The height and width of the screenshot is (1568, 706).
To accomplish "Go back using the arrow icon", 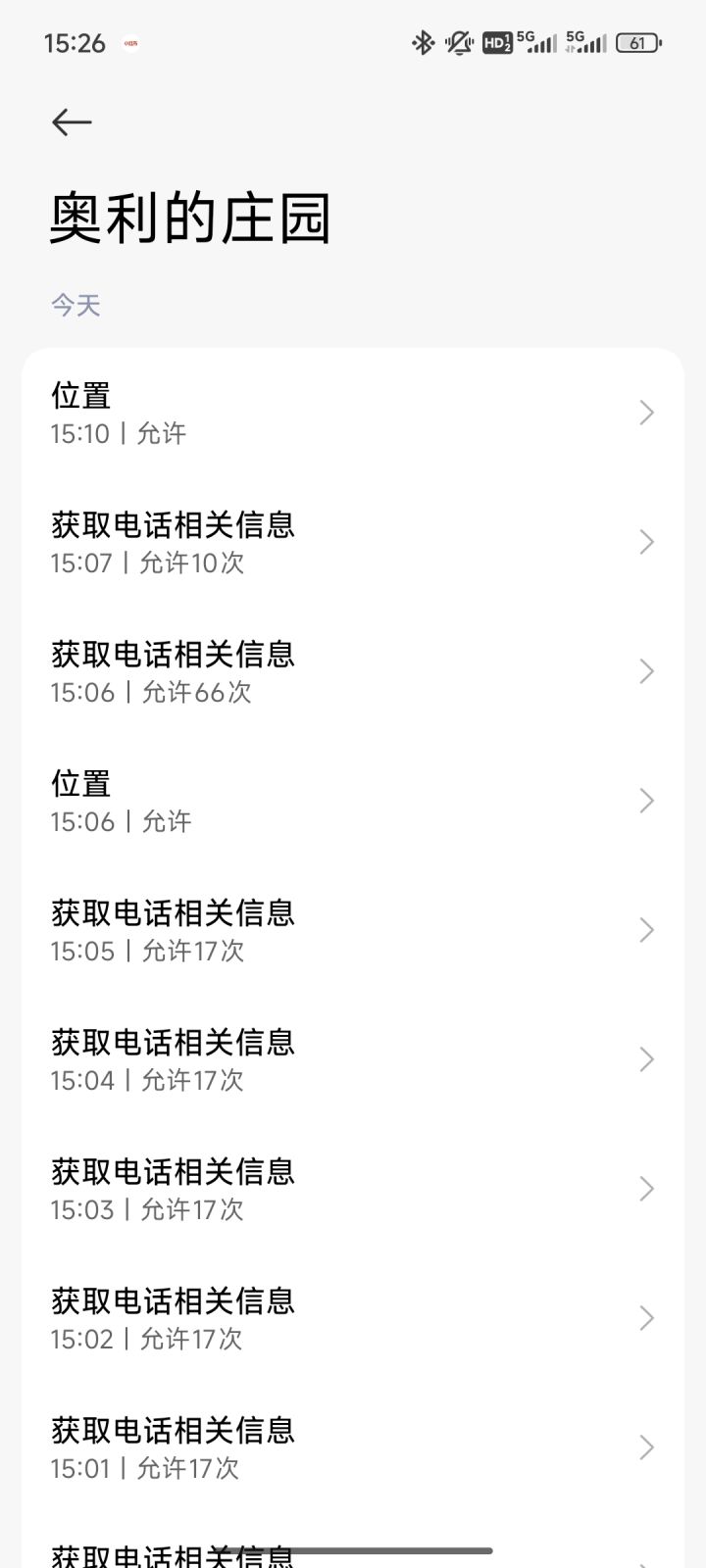I will point(72,122).
